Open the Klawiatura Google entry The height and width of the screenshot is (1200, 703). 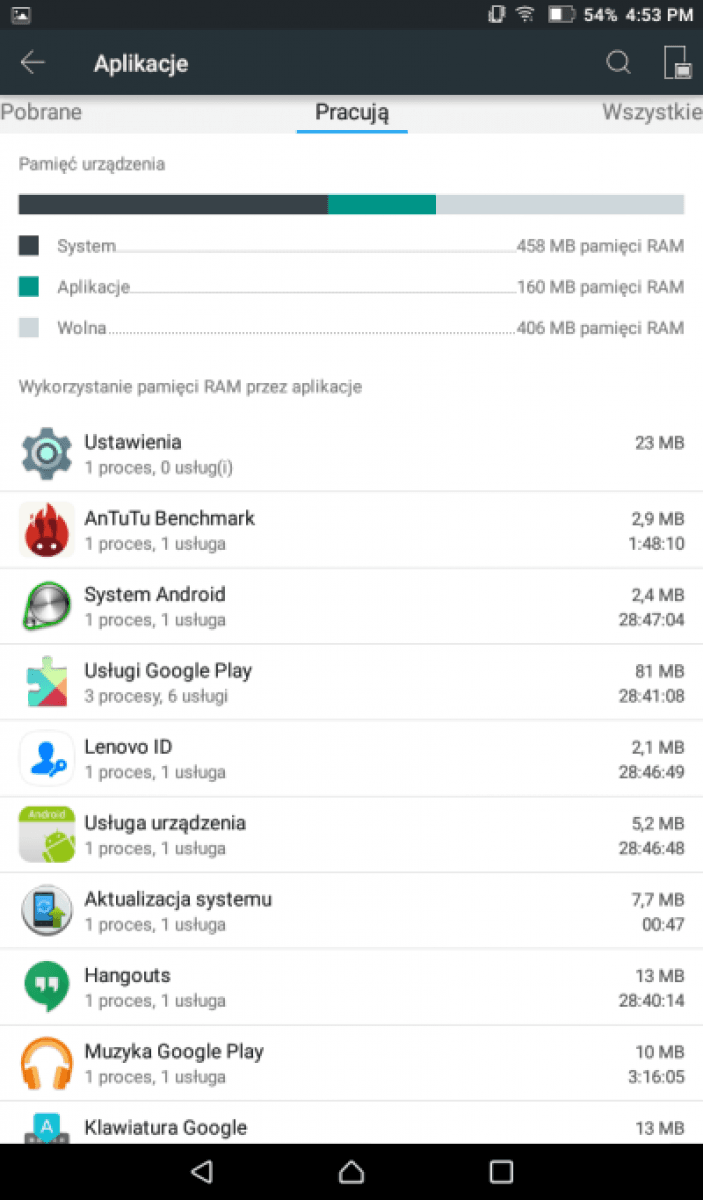tap(351, 1123)
